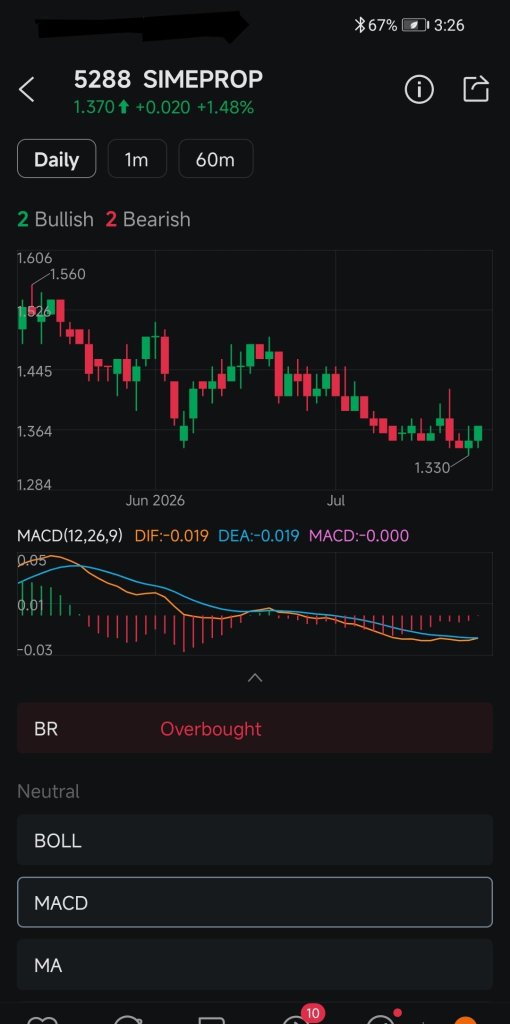510x1024 pixels.
Task: Open the BR Overbought indicator row
Action: (x=255, y=728)
